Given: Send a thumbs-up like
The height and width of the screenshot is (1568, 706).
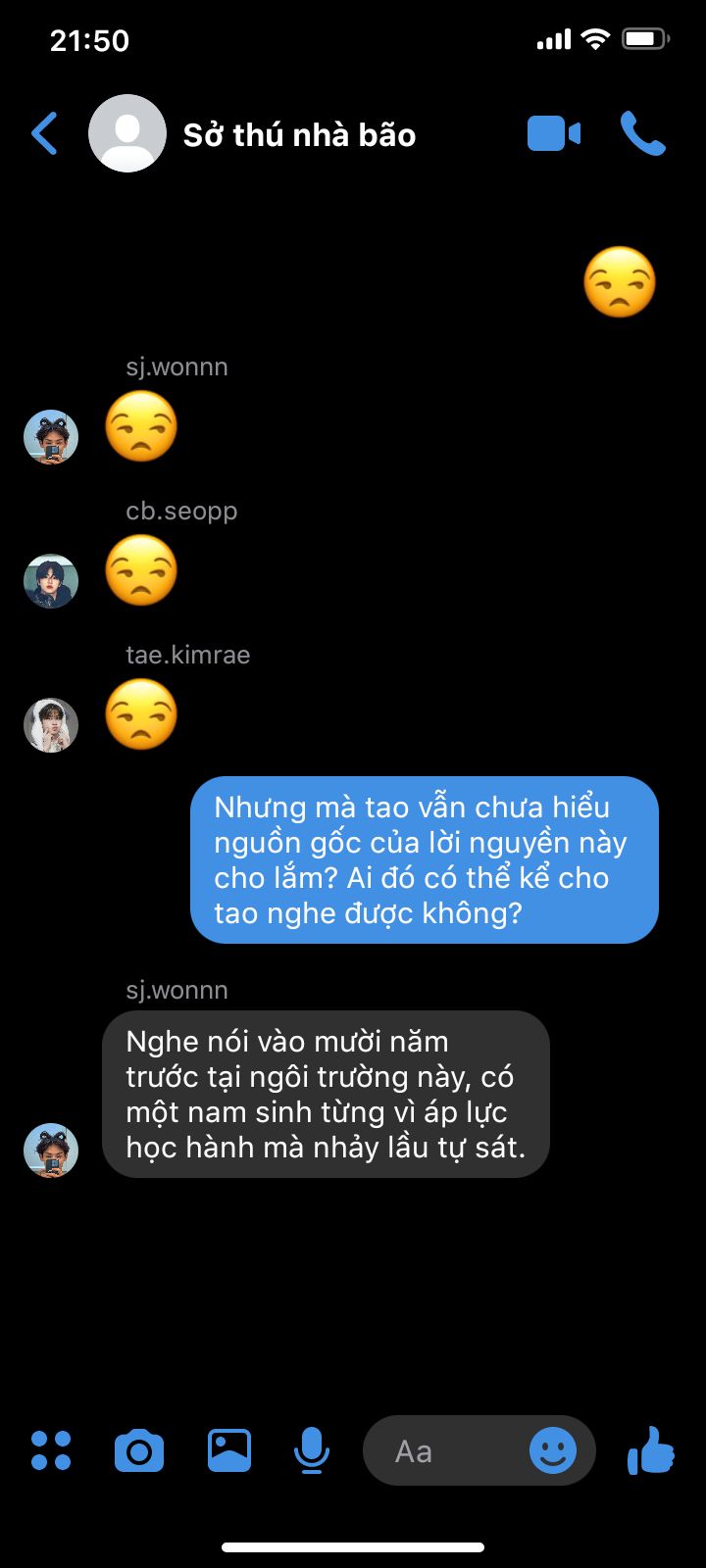Looking at the screenshot, I should [651, 1450].
